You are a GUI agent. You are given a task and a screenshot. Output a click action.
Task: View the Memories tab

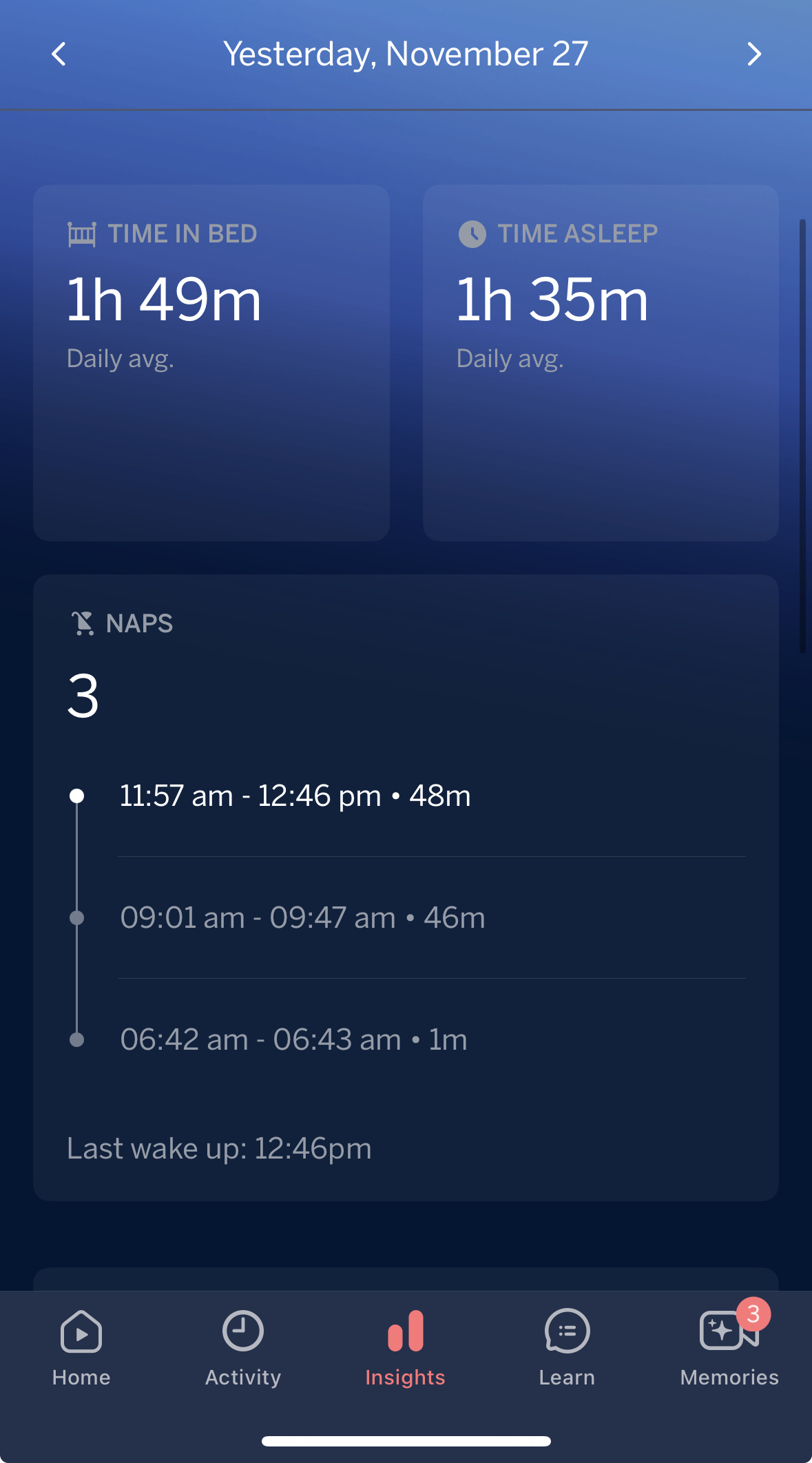pyautogui.click(x=729, y=1348)
